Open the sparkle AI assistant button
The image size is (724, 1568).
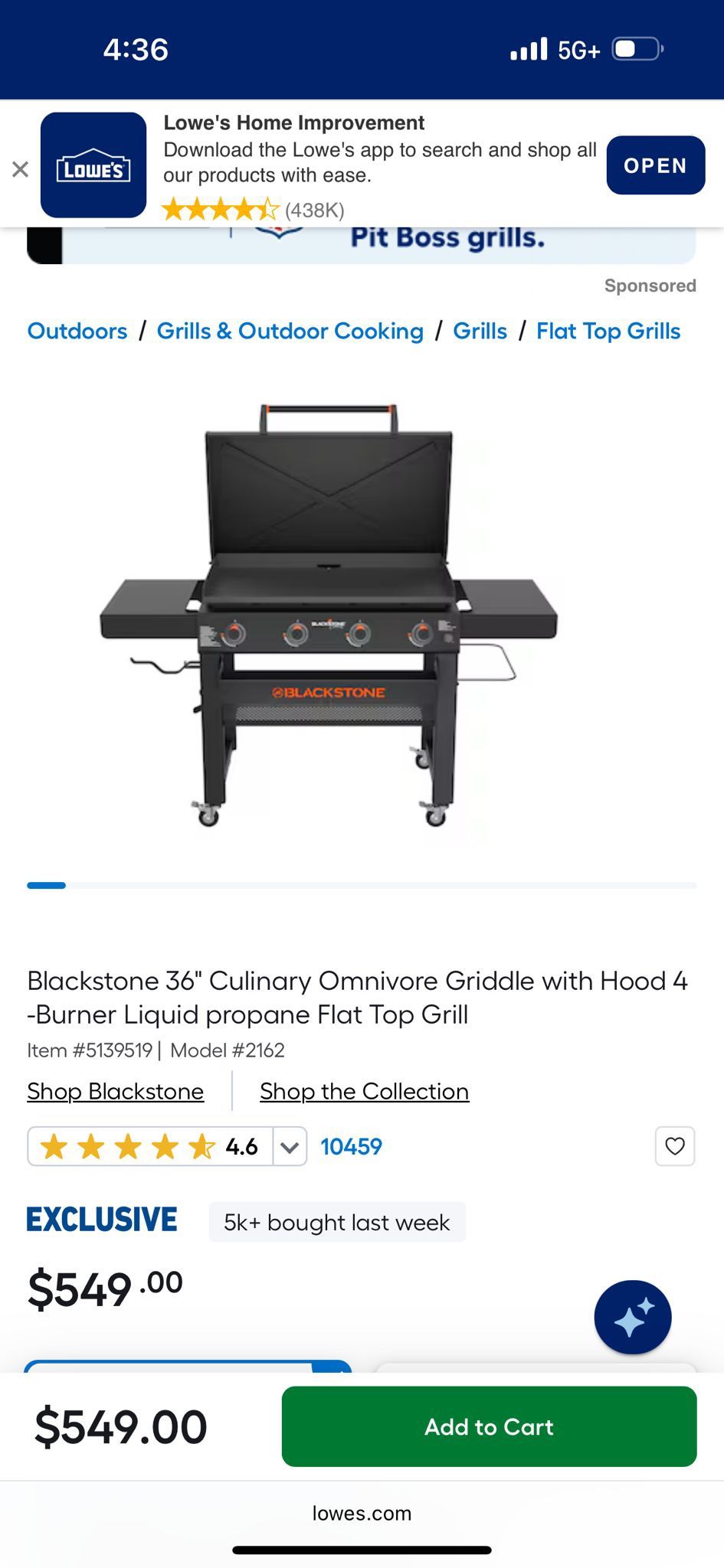pyautogui.click(x=633, y=1317)
